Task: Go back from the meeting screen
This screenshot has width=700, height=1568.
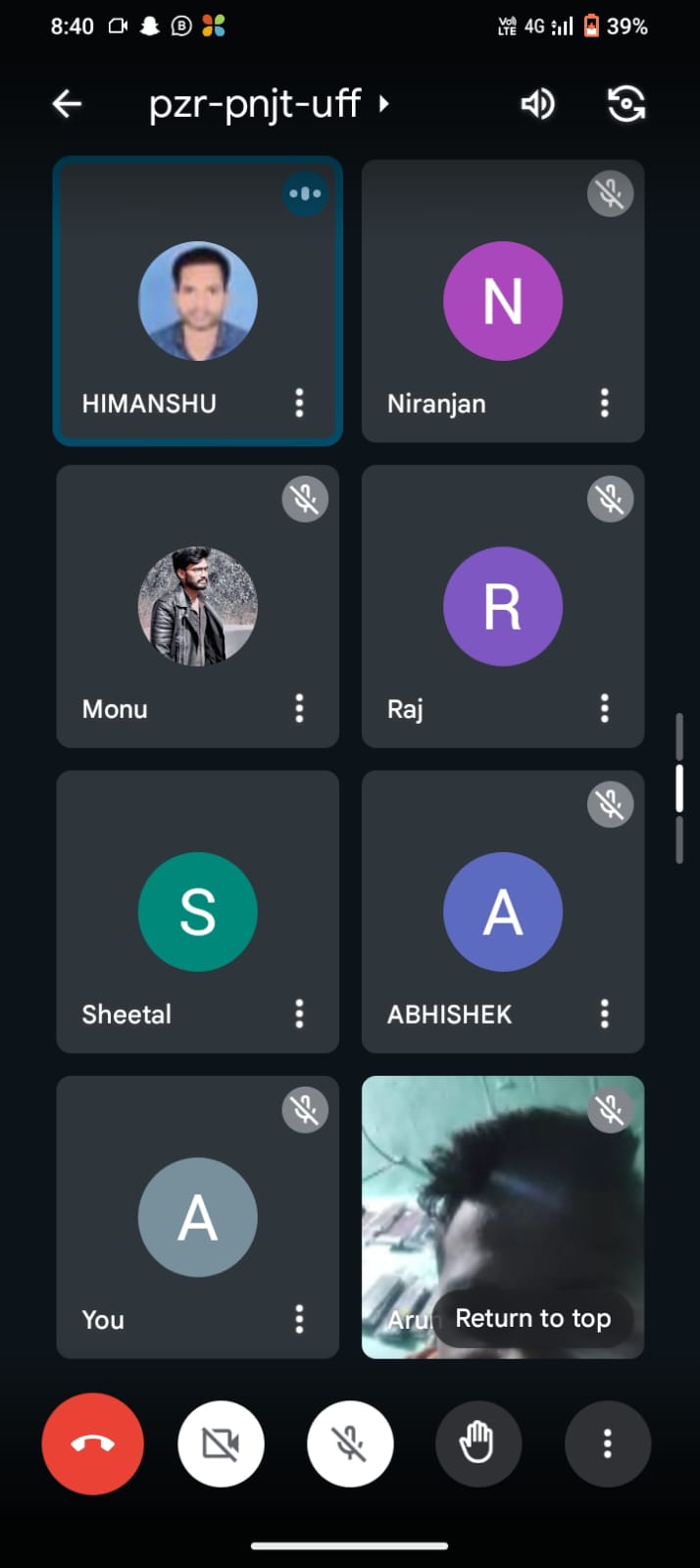Action: [67, 103]
